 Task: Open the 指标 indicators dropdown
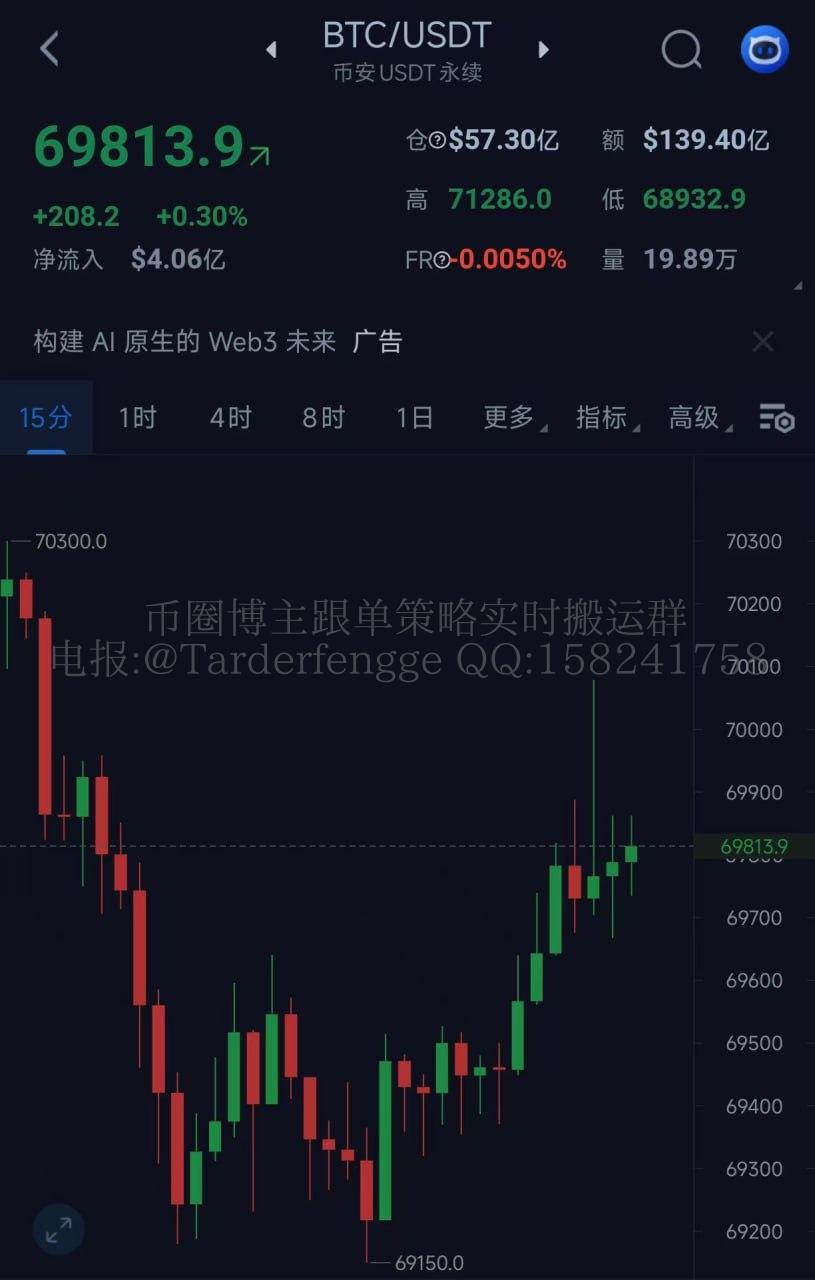coord(605,417)
